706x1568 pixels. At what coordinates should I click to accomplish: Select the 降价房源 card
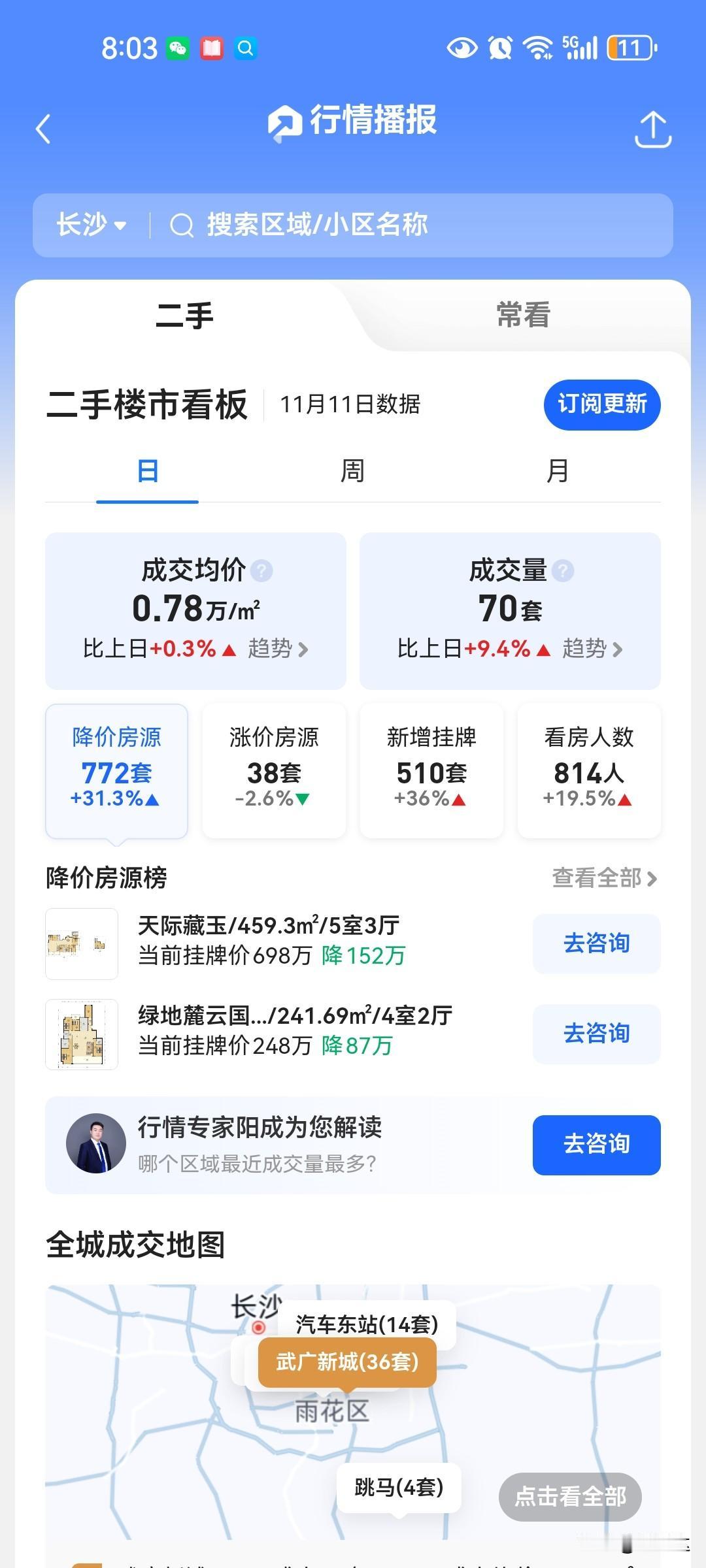(x=116, y=770)
